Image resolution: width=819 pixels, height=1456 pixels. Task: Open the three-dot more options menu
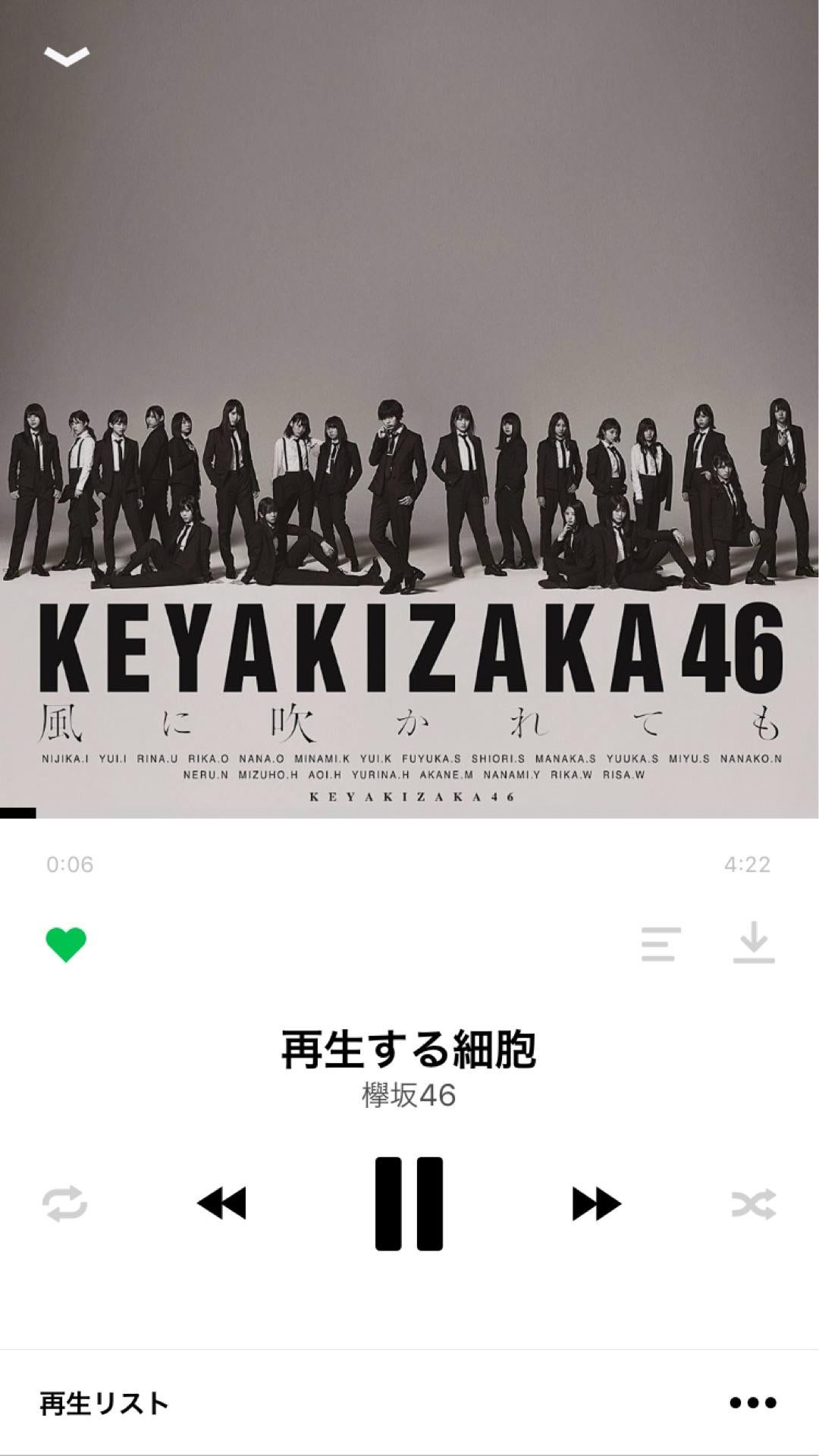[x=752, y=1403]
